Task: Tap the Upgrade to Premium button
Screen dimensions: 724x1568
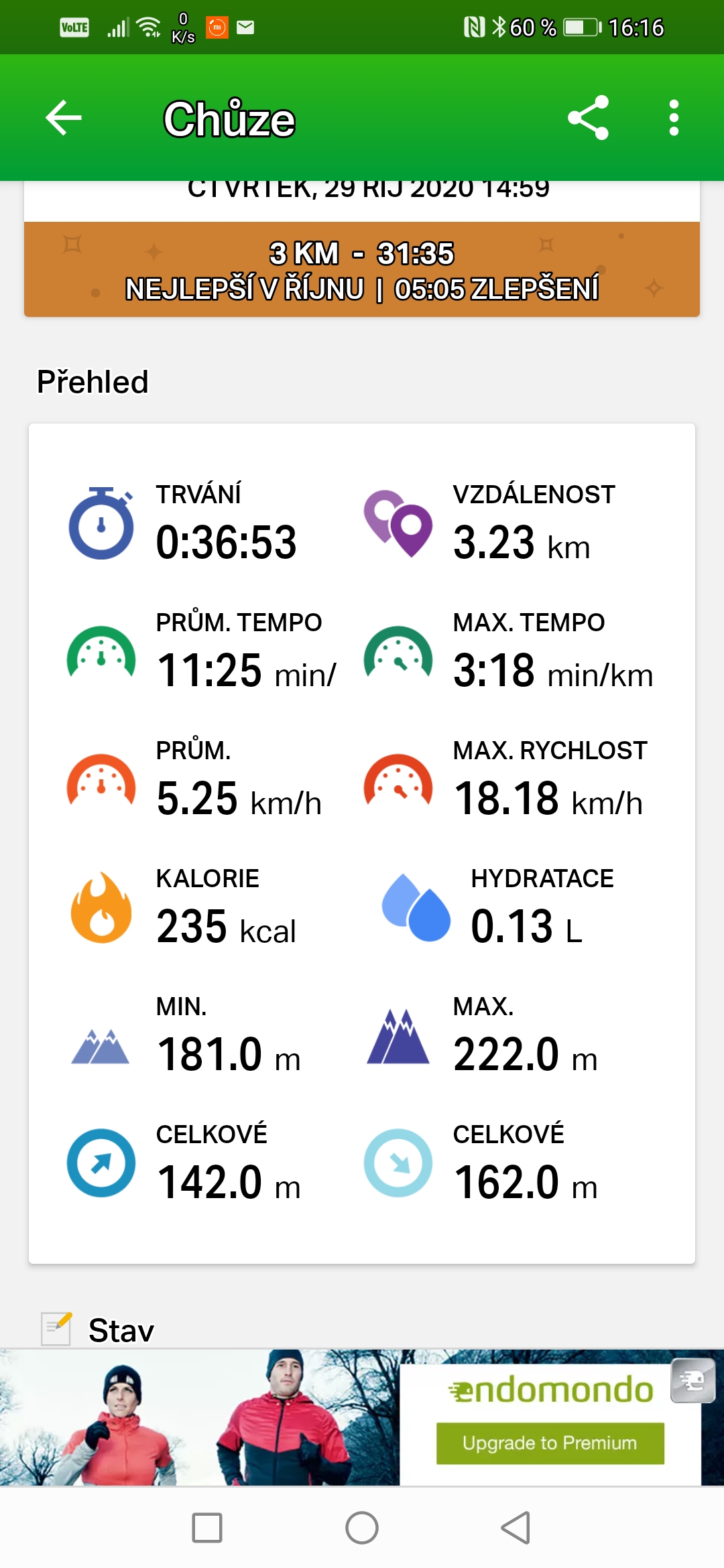Action: [x=550, y=1443]
